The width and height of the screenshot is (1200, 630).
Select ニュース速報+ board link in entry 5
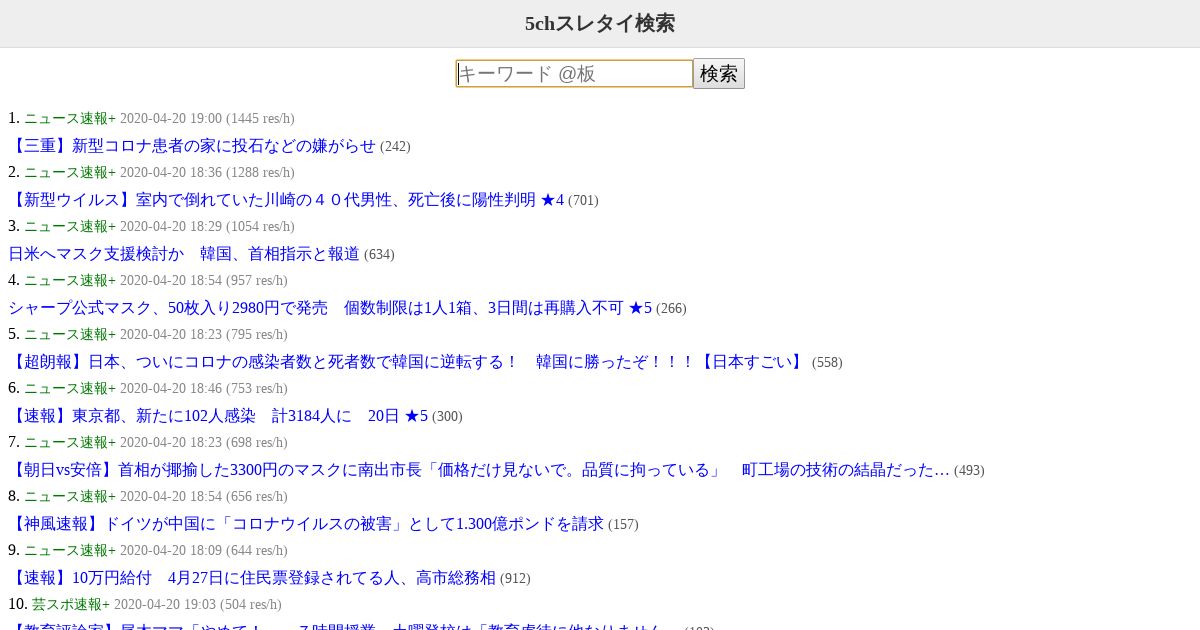click(70, 334)
